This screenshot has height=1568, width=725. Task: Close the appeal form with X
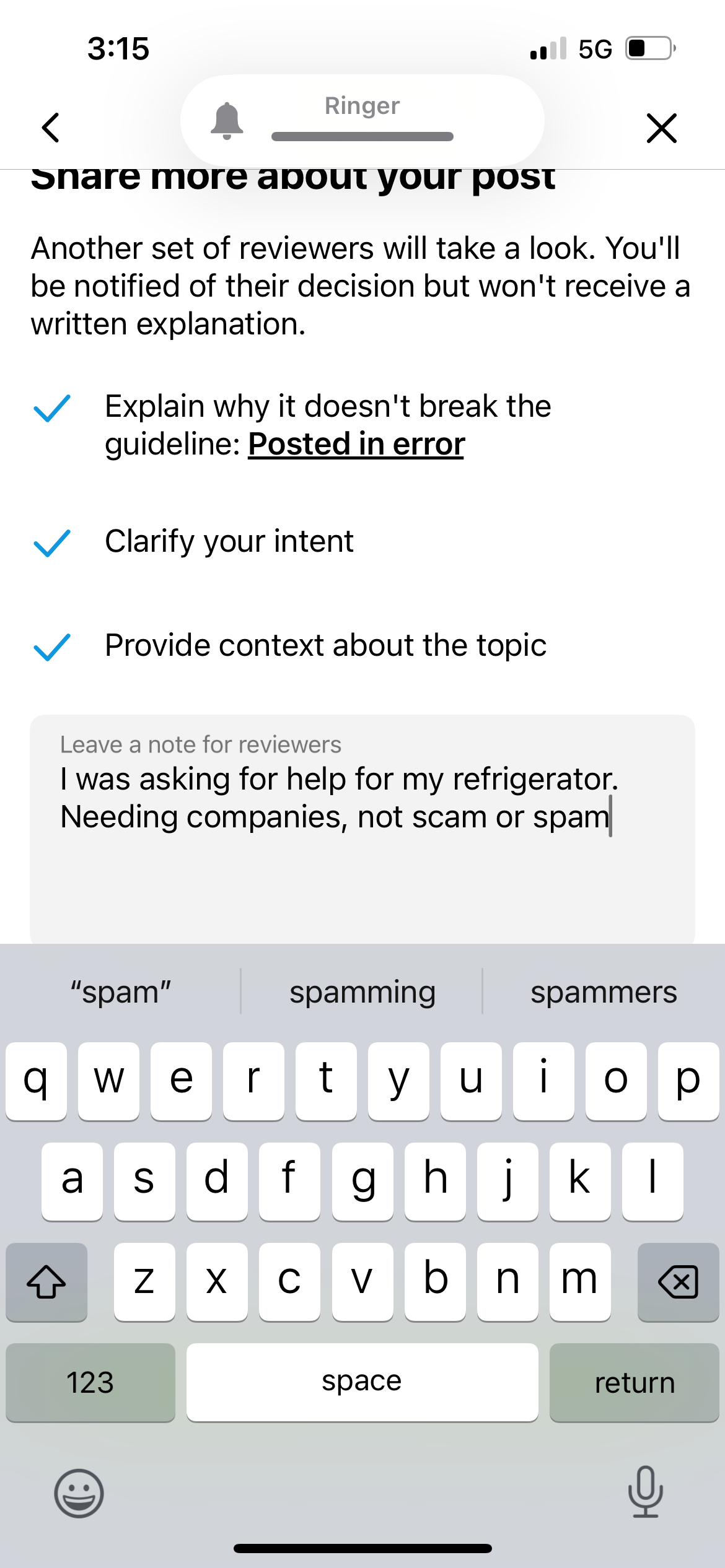coord(661,128)
